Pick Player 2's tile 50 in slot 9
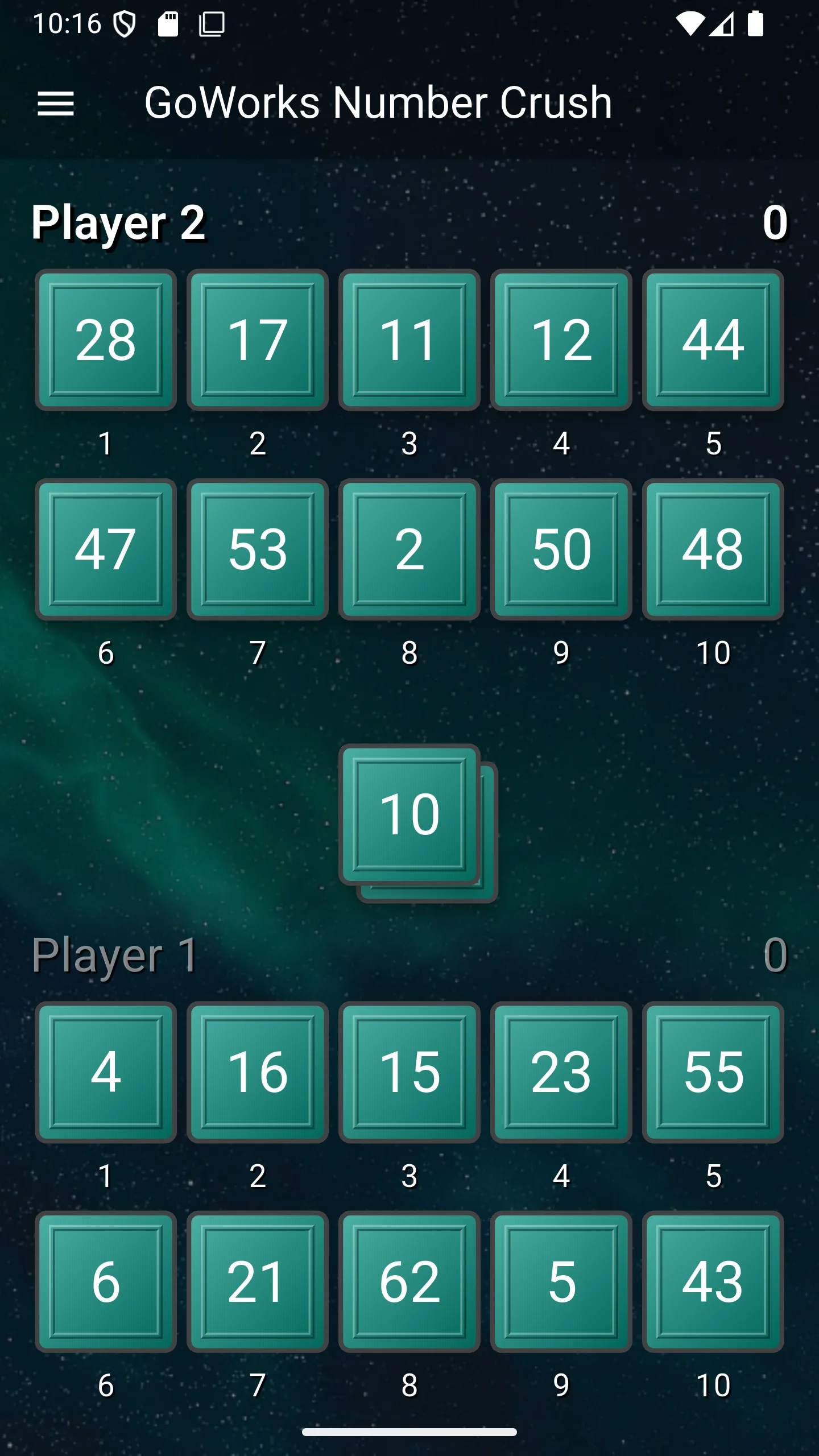This screenshot has width=819, height=1456. 561,549
